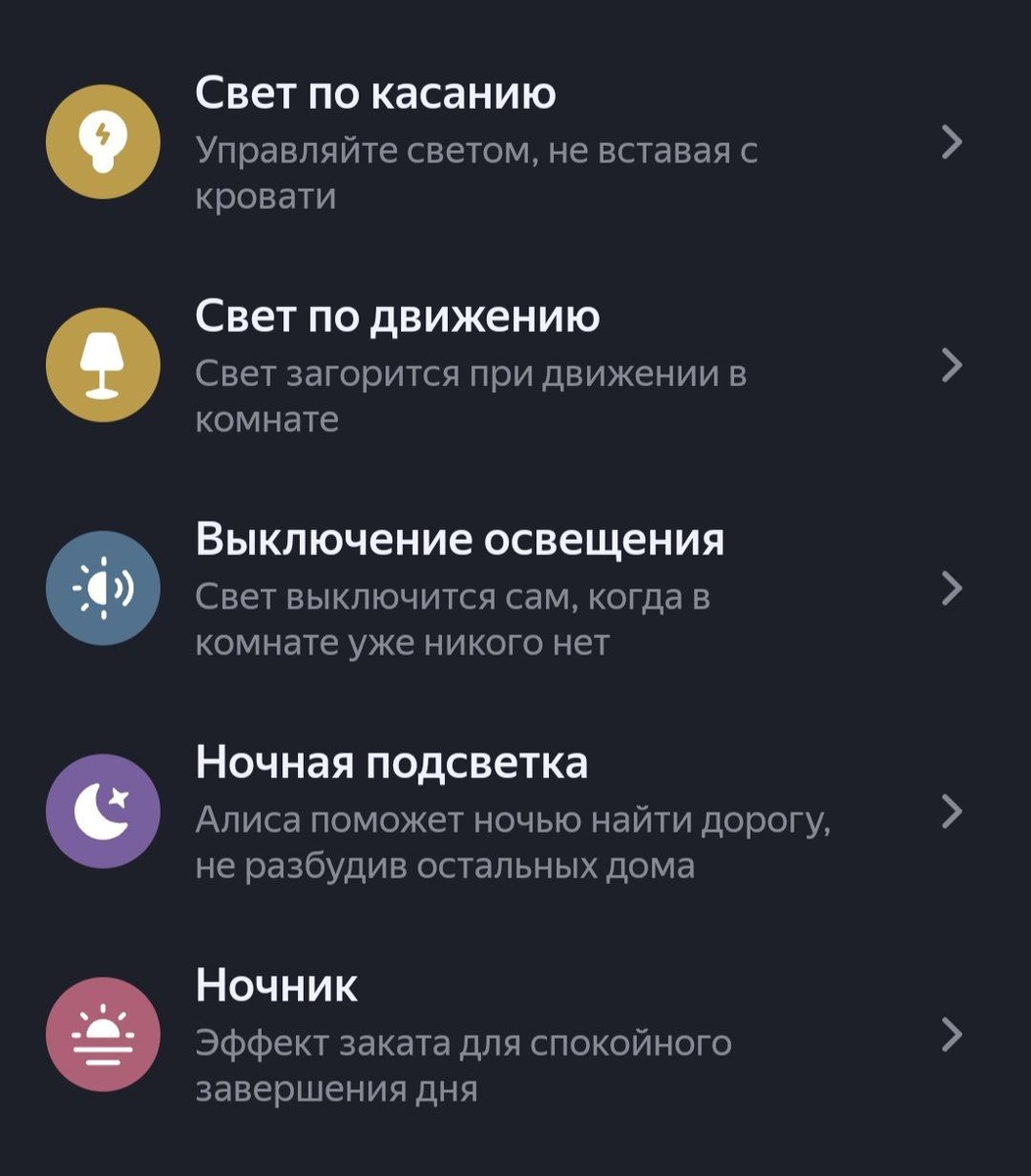Click the lightning bulb icon for Свет по касанию

click(103, 141)
